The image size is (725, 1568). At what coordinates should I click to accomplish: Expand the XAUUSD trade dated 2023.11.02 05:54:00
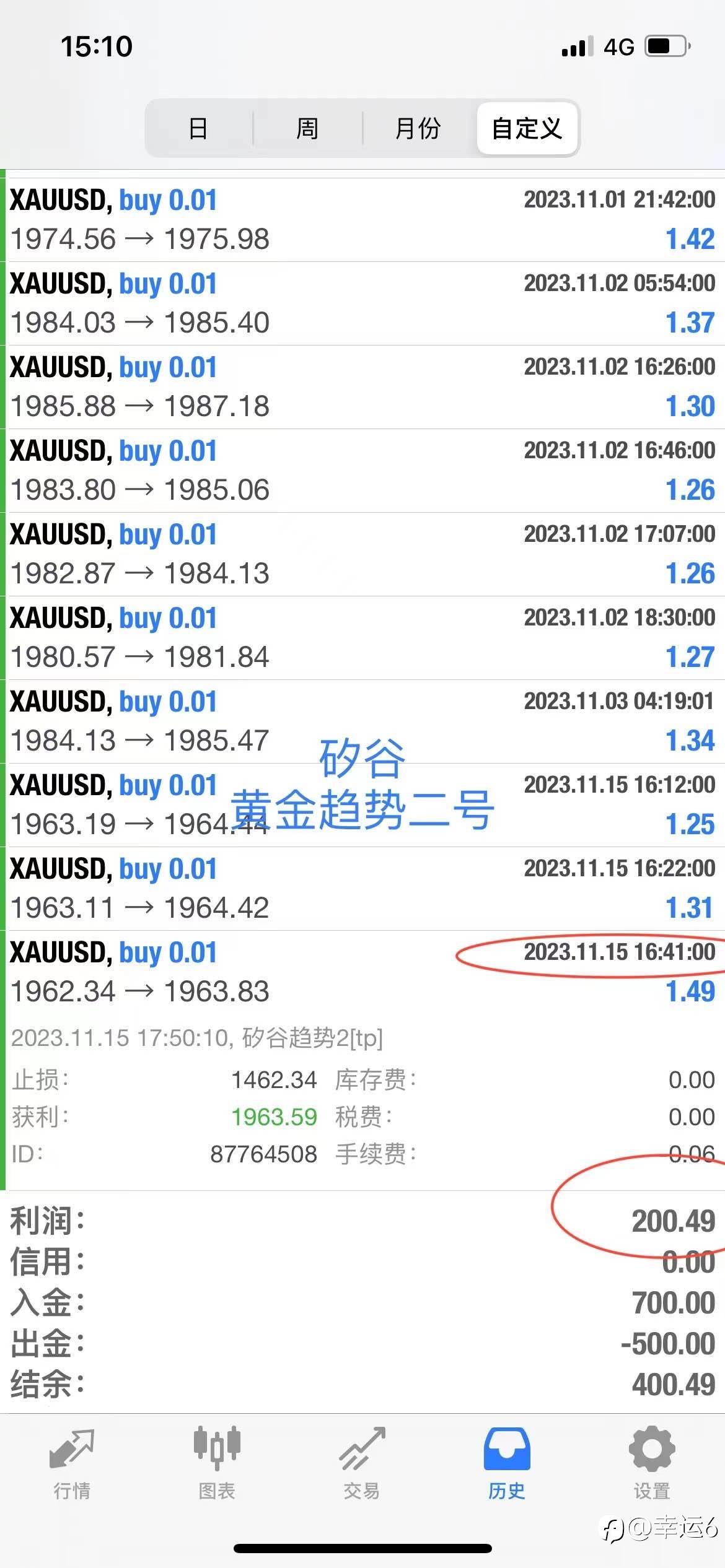(x=364, y=303)
